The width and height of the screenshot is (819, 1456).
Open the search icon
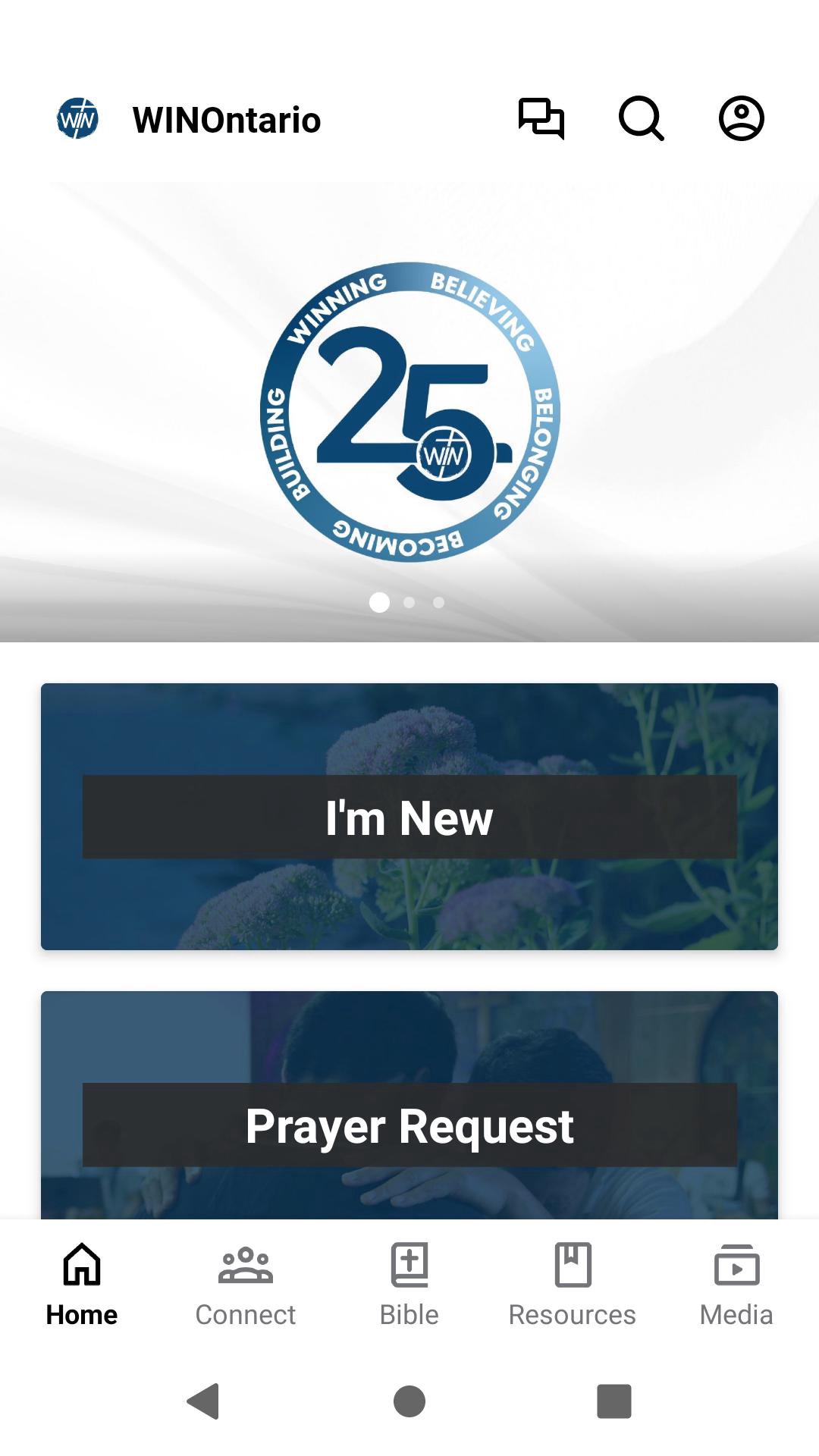[x=641, y=119]
